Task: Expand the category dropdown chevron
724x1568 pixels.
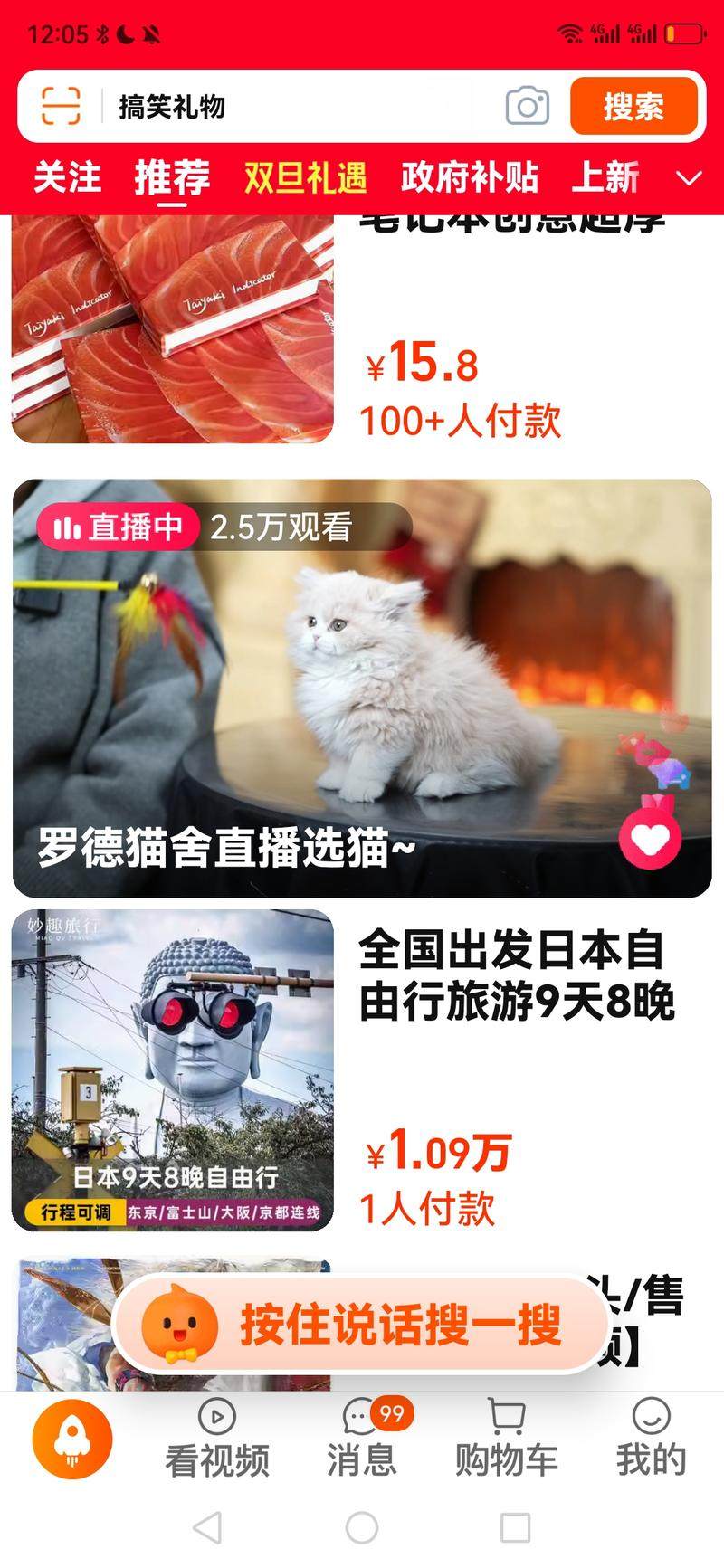Action: (x=690, y=178)
